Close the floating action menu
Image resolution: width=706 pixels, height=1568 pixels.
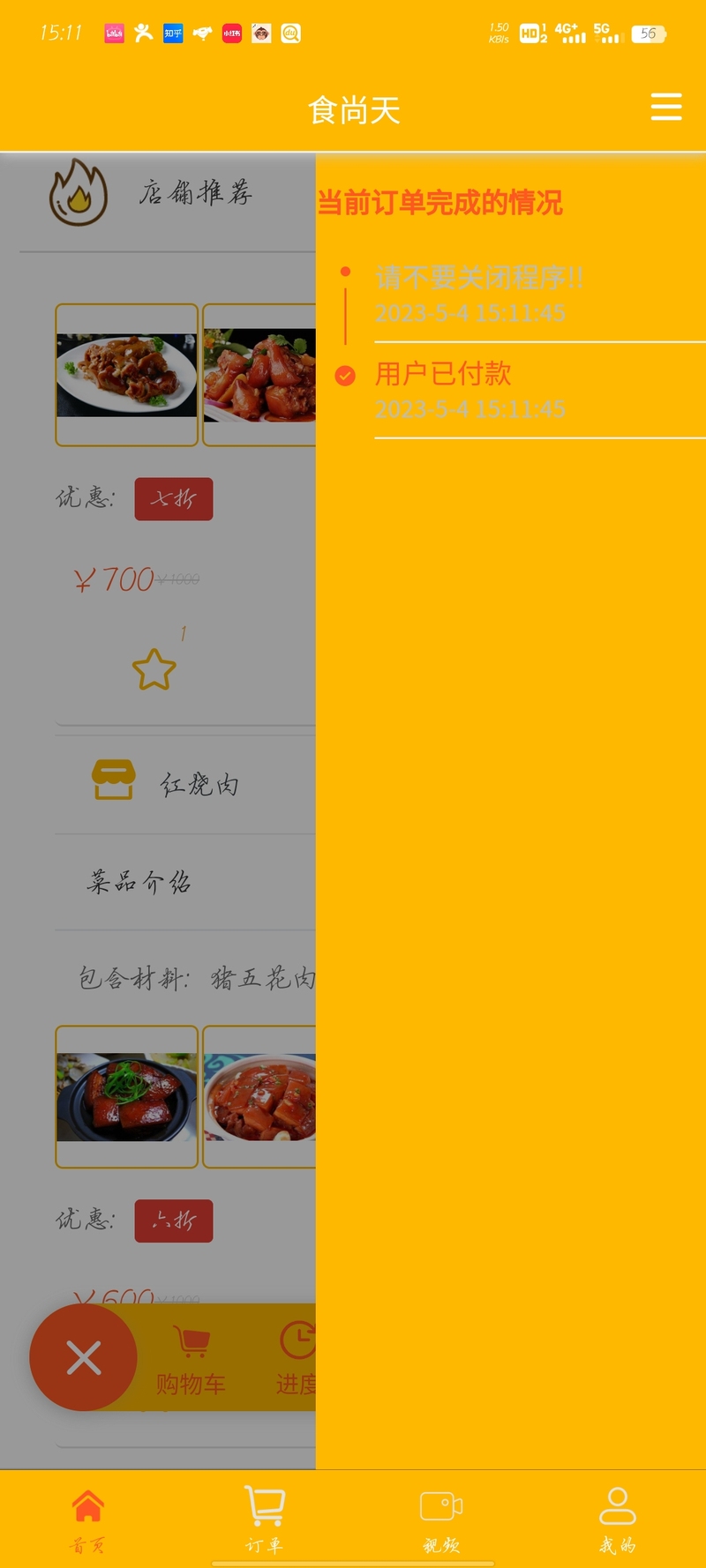[84, 1358]
